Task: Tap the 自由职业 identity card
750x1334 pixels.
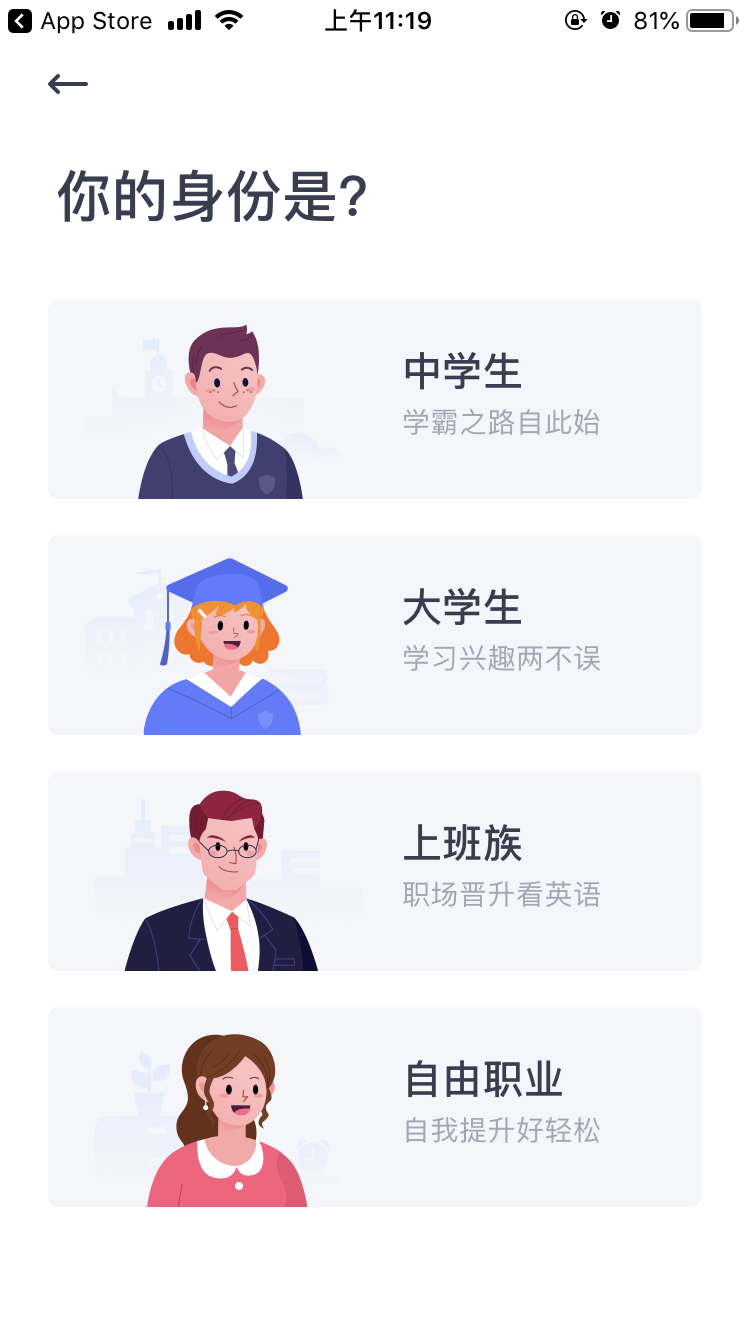Action: [x=375, y=1107]
